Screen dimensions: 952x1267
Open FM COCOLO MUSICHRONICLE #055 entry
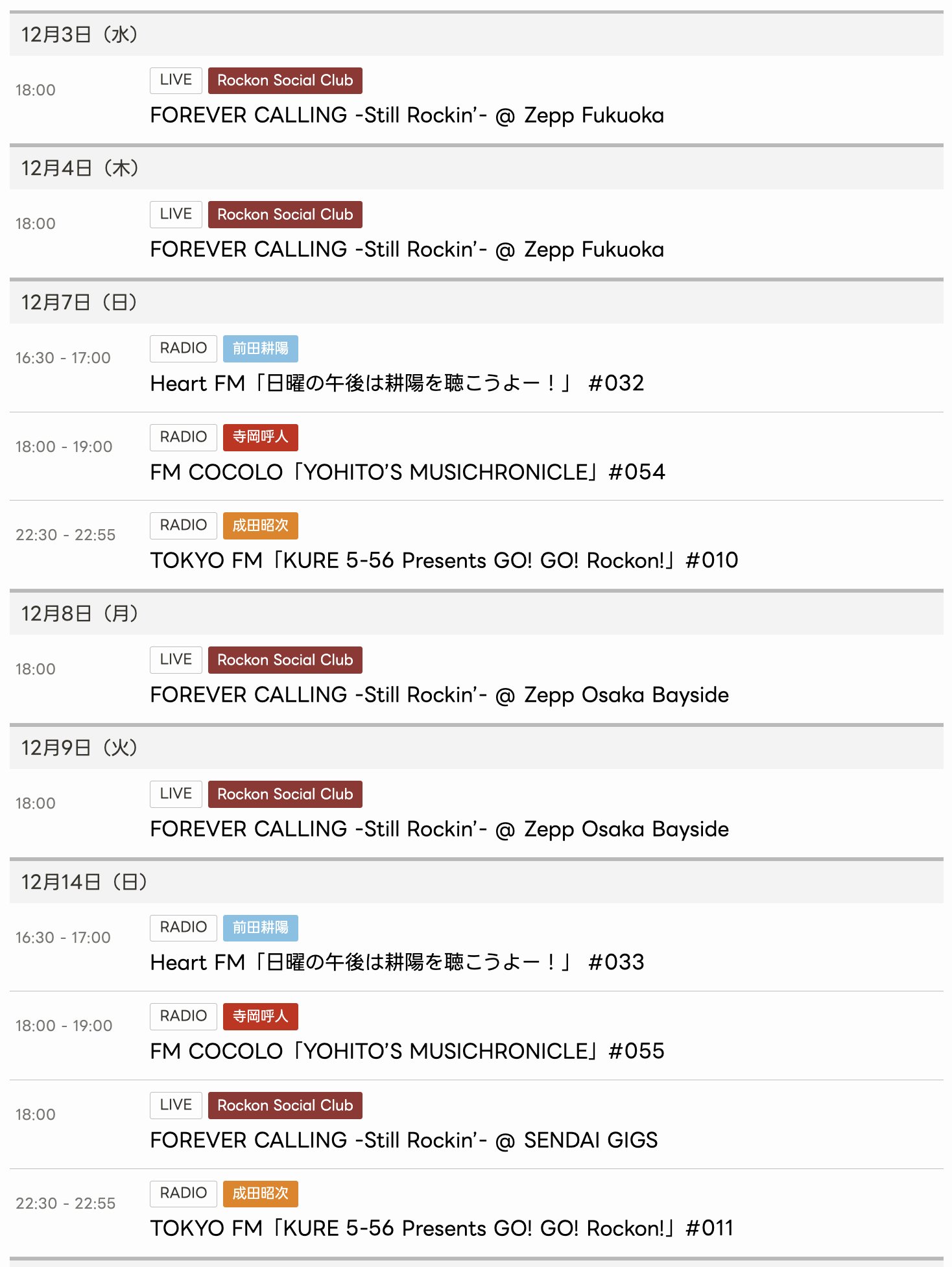407,1051
